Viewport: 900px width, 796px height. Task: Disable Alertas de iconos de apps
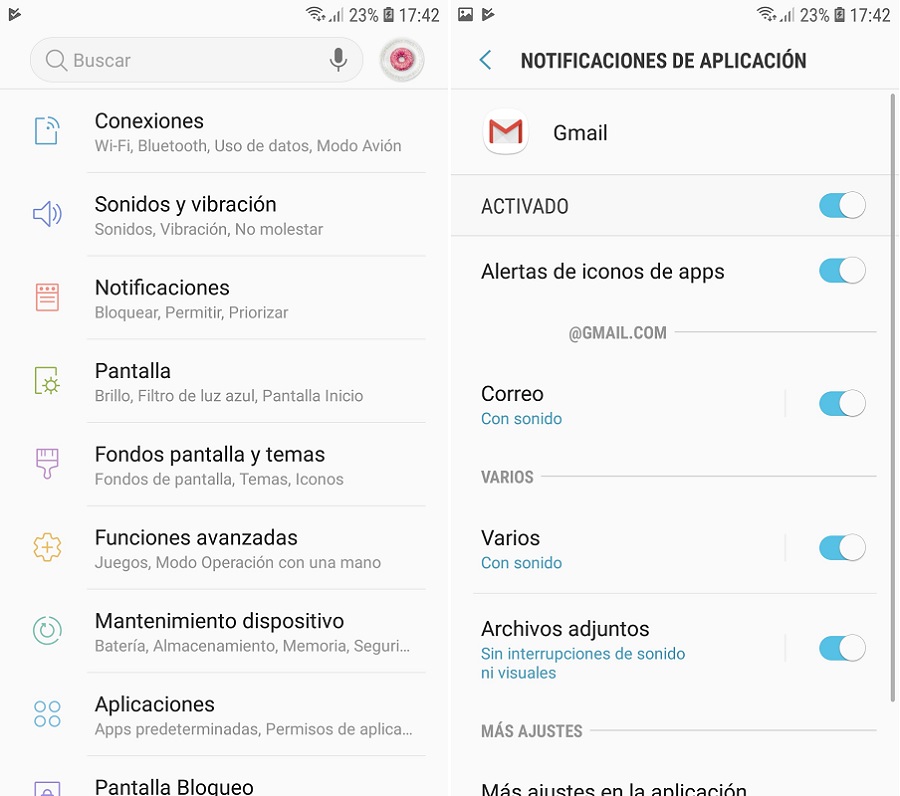841,271
